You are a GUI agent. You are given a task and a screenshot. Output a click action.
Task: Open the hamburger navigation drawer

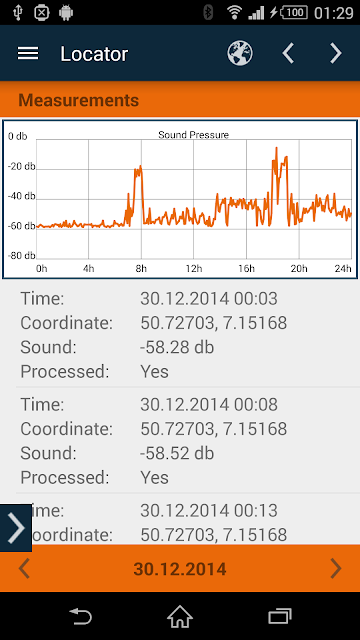pos(28,53)
